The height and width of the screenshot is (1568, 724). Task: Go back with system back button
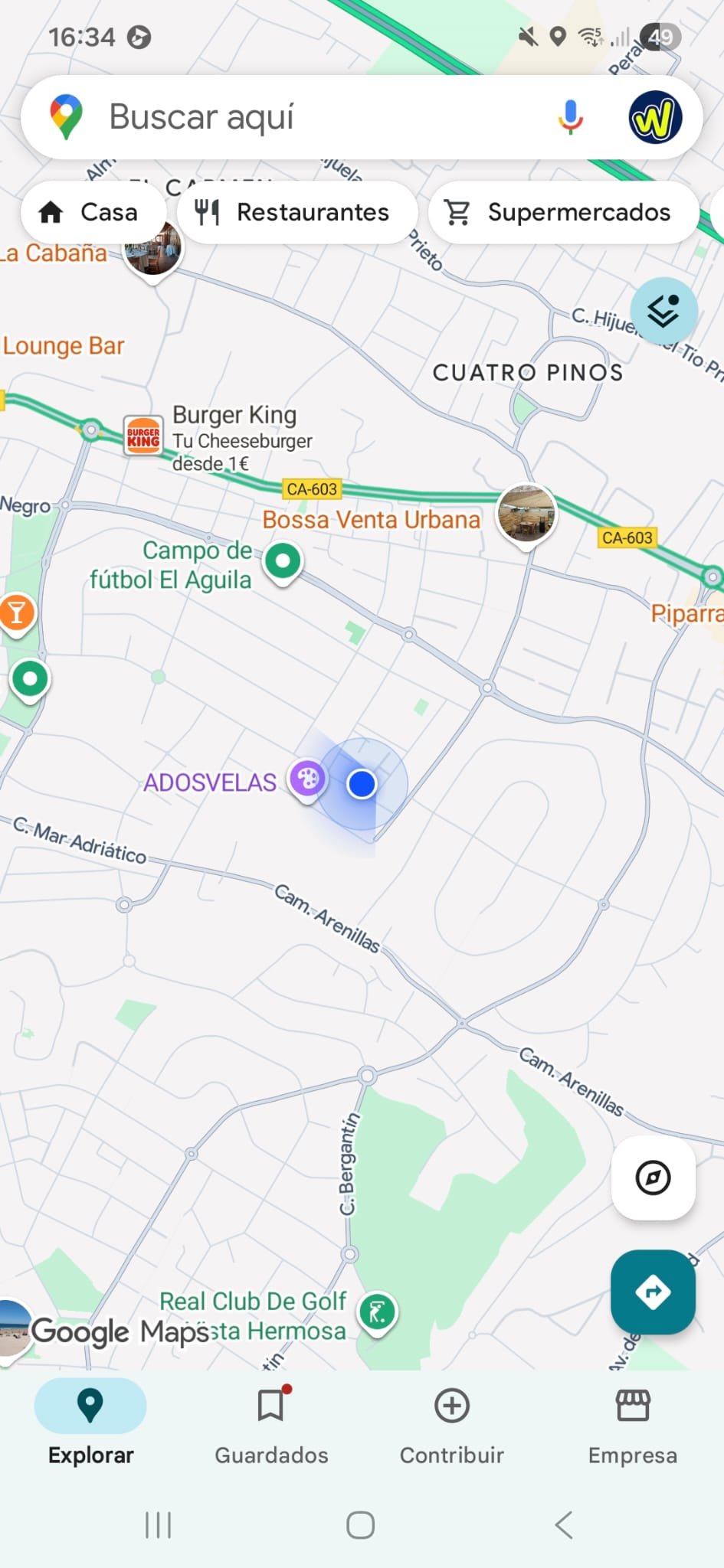click(564, 1525)
